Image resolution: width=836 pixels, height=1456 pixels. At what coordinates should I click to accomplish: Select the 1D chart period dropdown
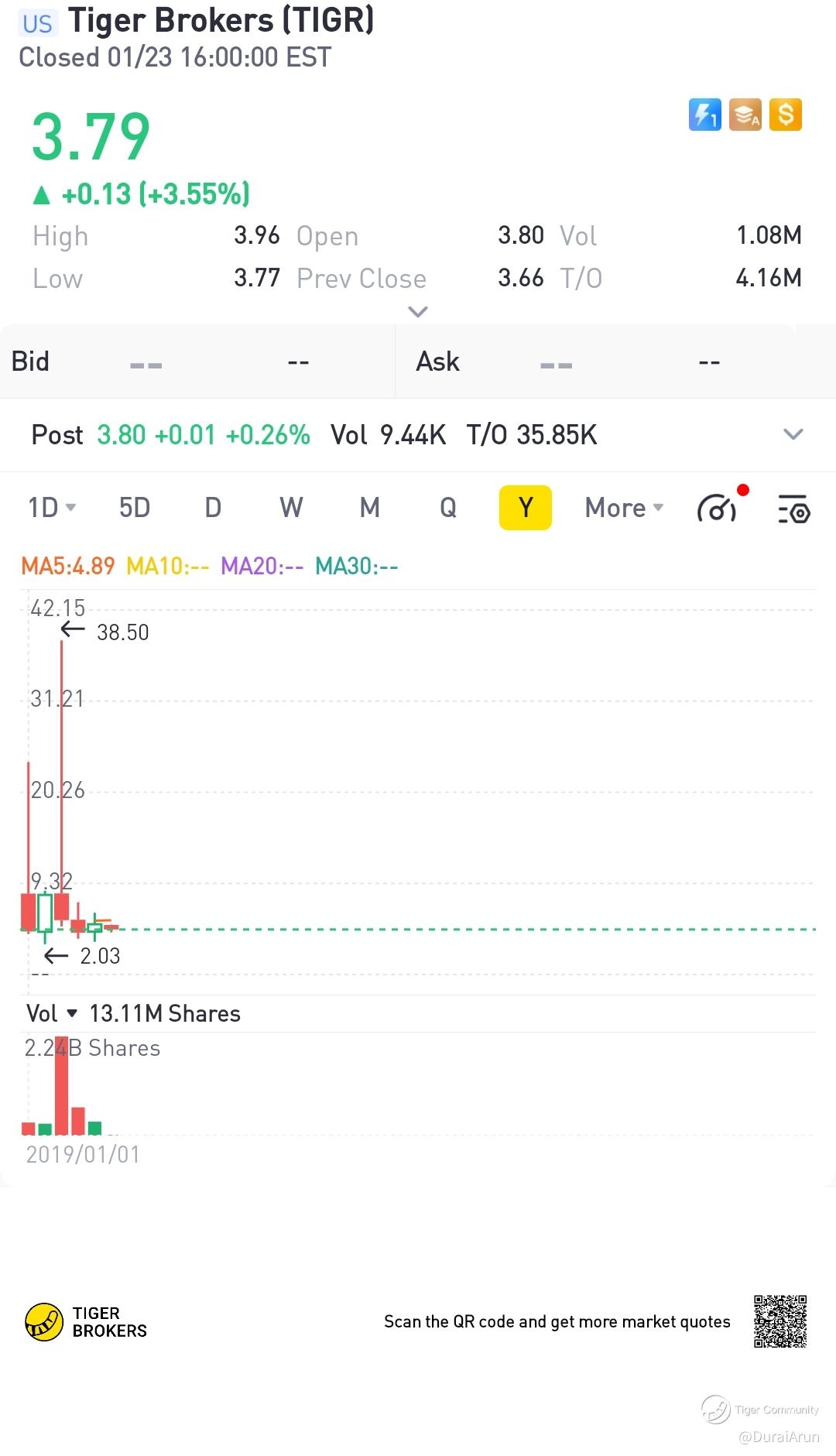(52, 508)
